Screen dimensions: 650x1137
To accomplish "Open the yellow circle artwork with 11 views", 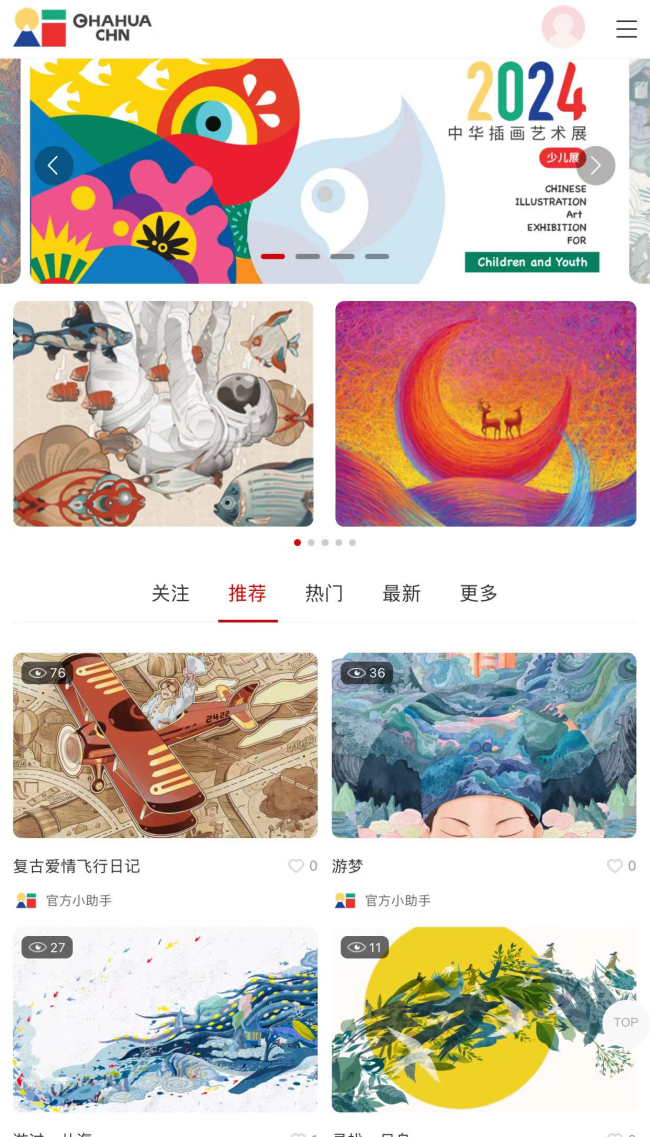I will tap(470, 1019).
